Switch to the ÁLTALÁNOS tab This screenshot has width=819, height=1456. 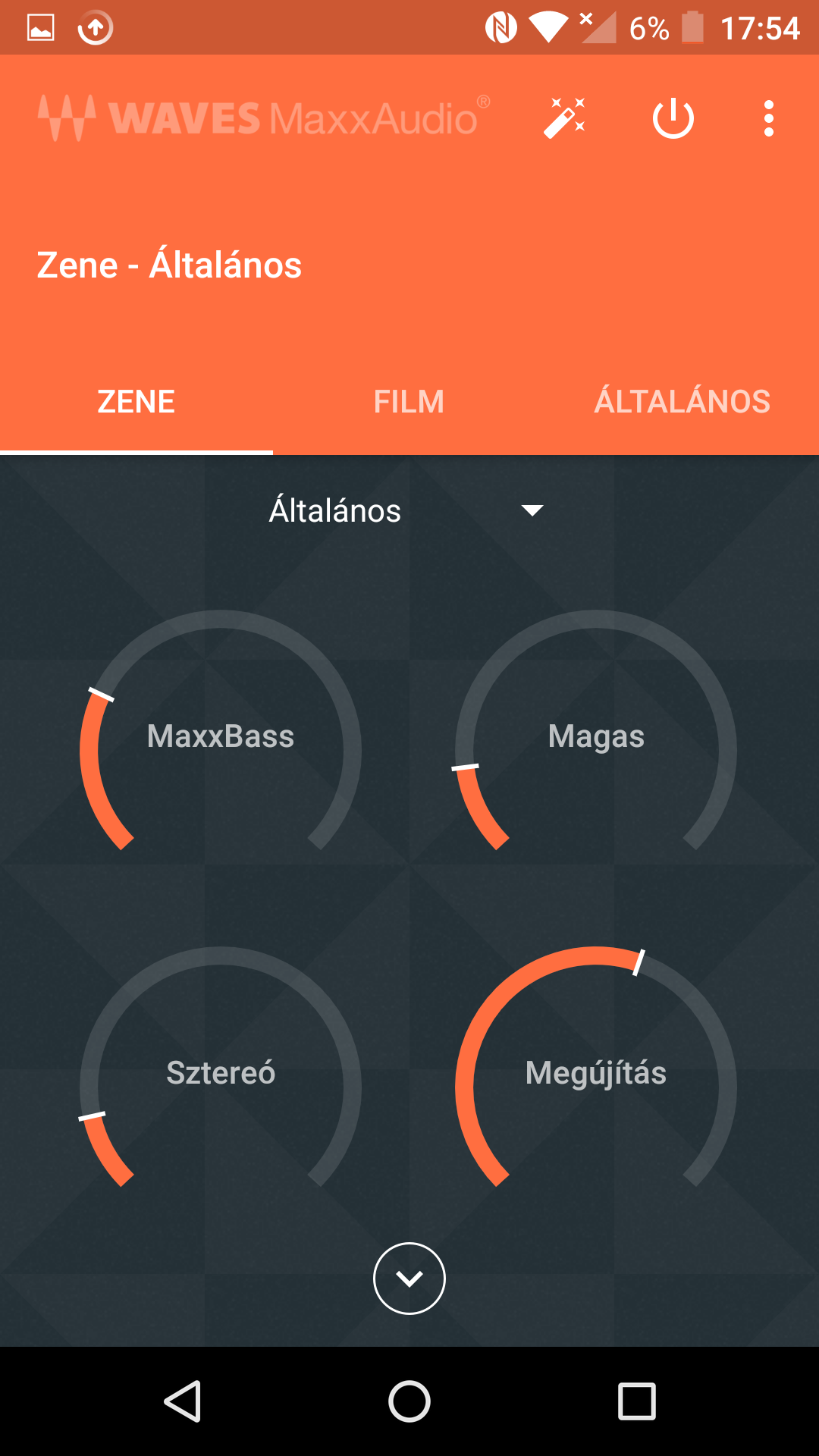[x=682, y=401]
